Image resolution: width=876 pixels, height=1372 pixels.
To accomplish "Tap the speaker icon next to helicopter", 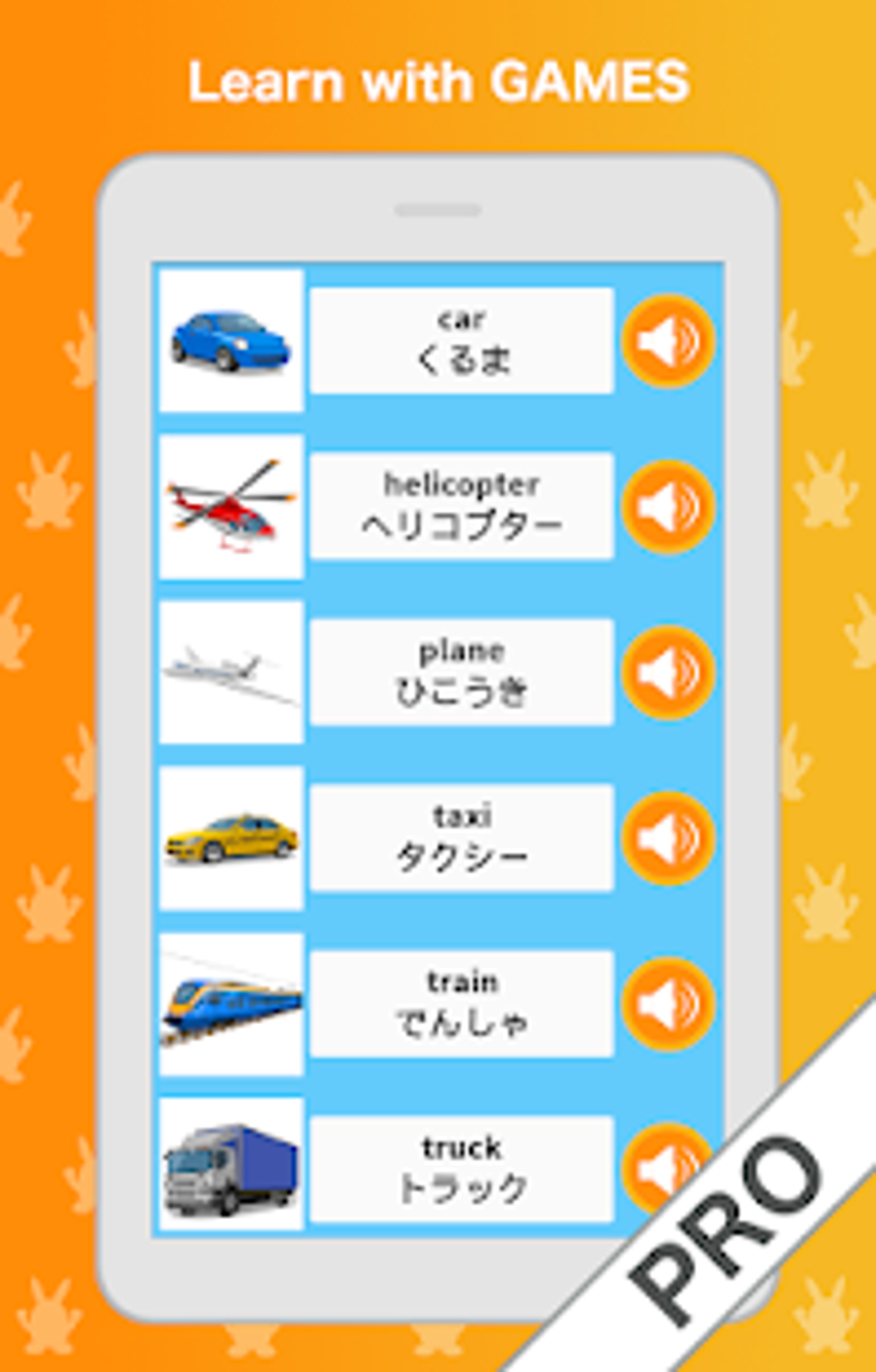I will click(670, 506).
